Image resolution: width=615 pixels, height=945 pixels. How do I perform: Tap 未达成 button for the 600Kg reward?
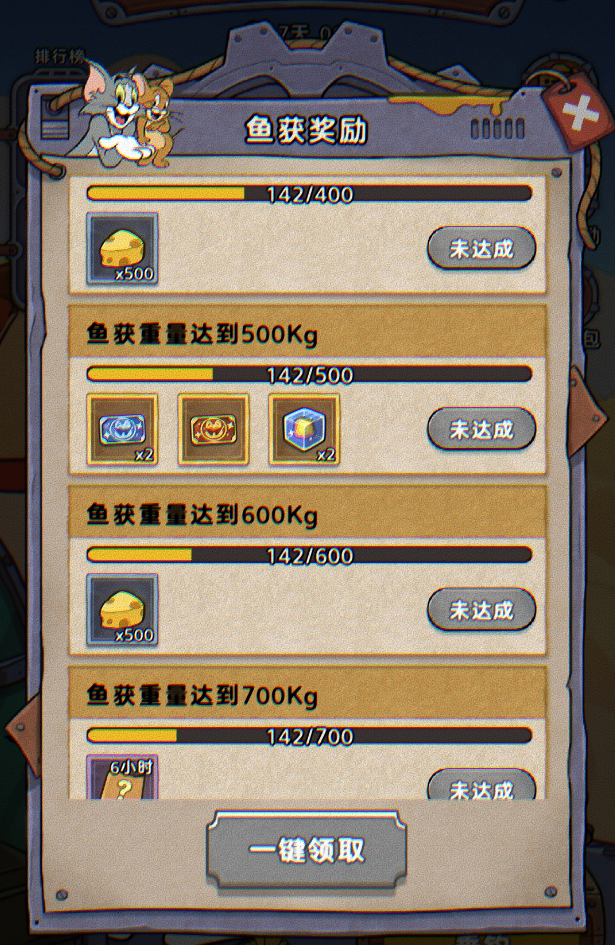[481, 609]
